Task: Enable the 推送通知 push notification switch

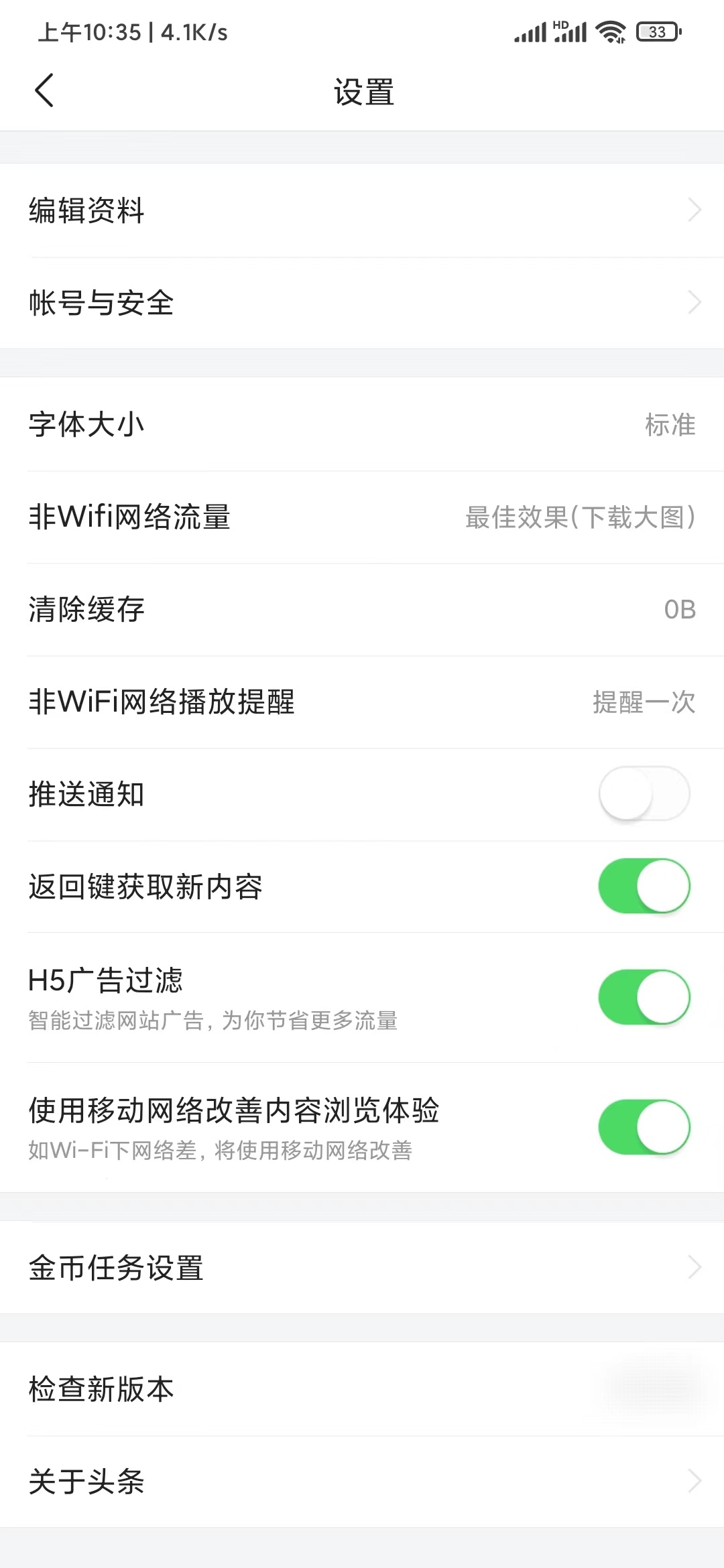Action: coord(643,793)
